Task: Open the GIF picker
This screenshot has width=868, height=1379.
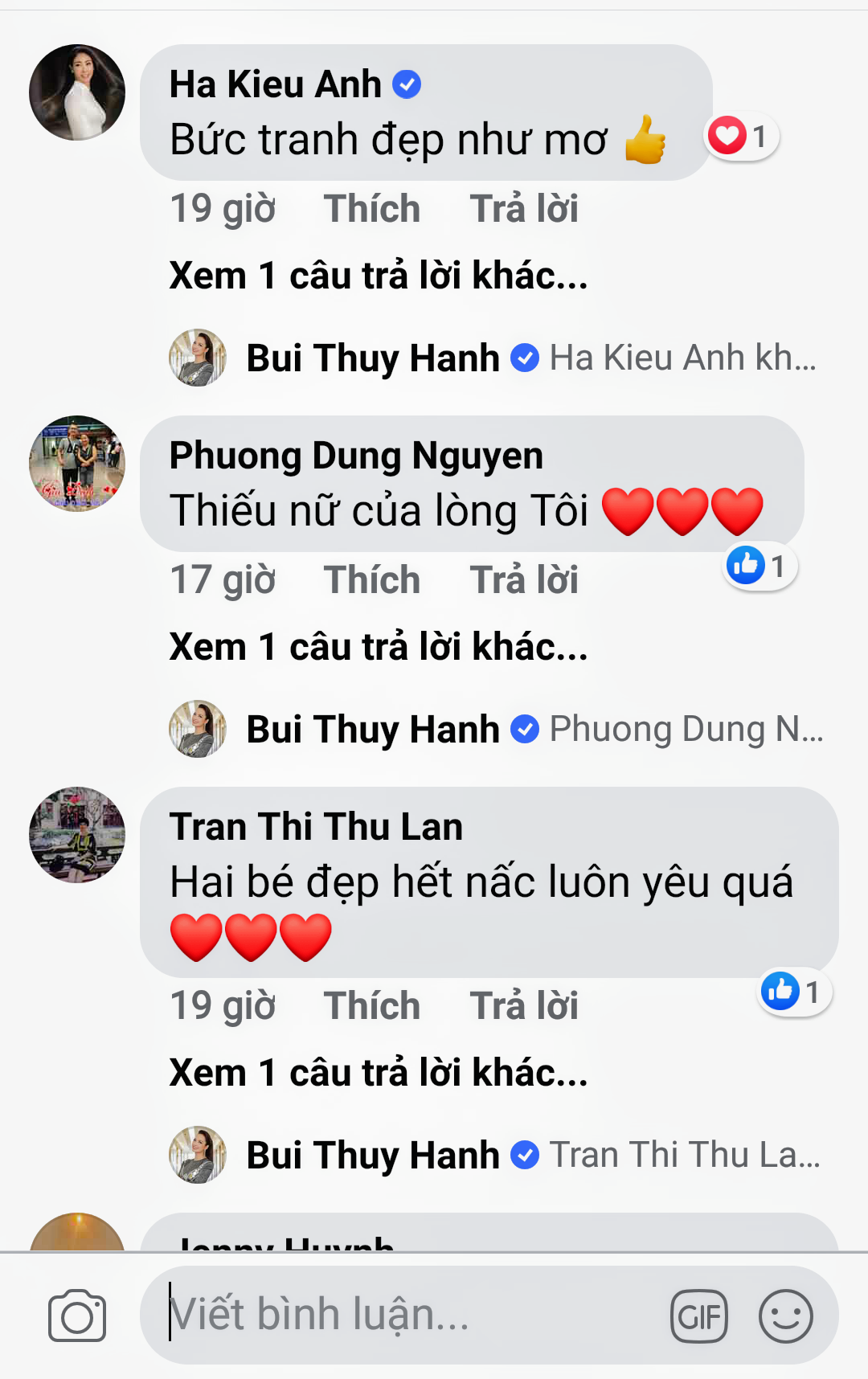Action: click(x=698, y=1316)
